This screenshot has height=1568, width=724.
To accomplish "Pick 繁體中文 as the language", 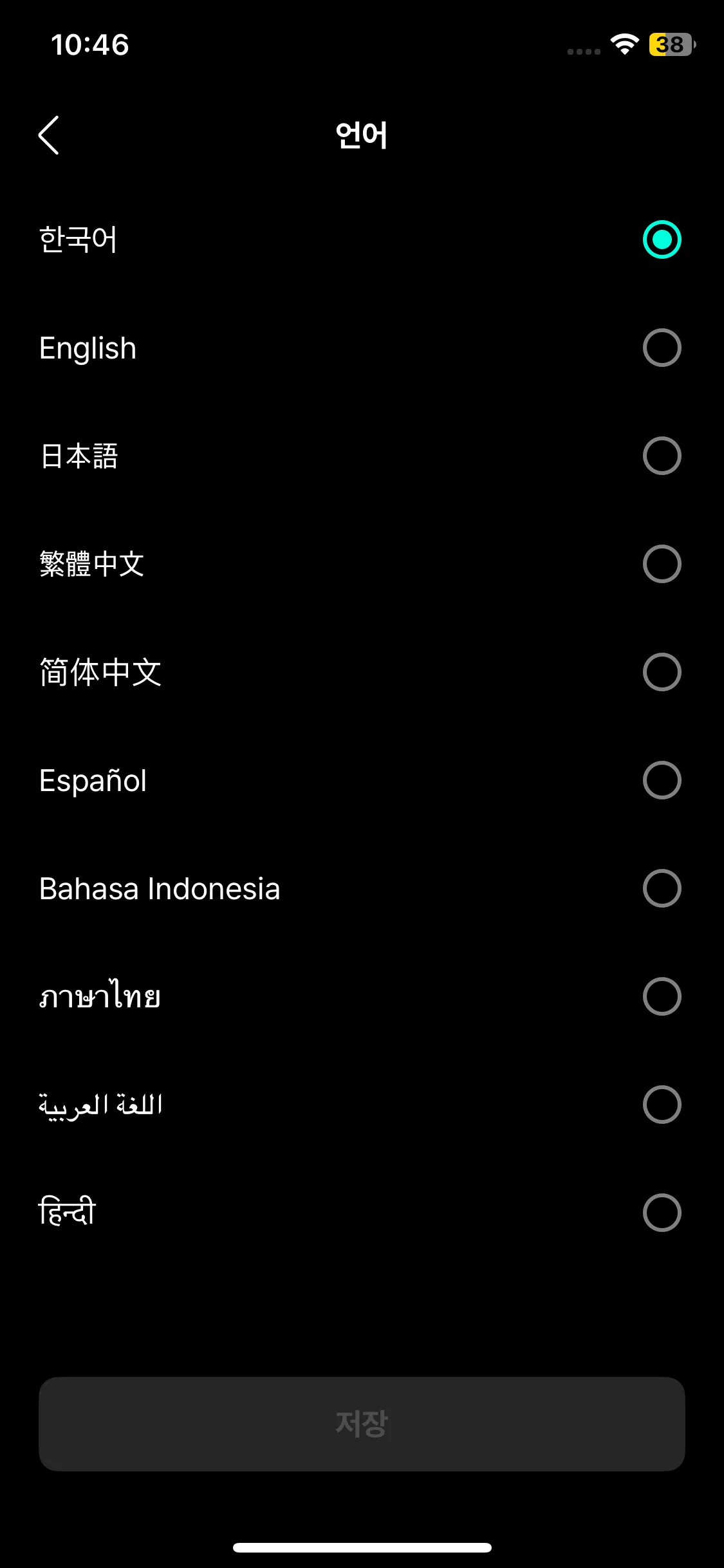I will pyautogui.click(x=662, y=564).
